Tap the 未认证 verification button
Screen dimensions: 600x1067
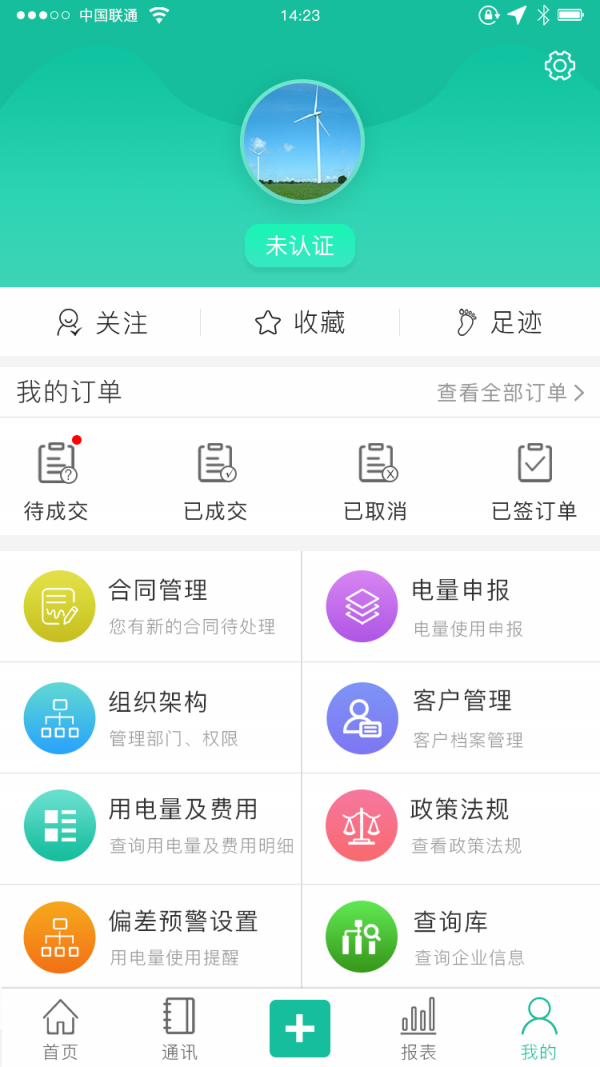coord(300,246)
